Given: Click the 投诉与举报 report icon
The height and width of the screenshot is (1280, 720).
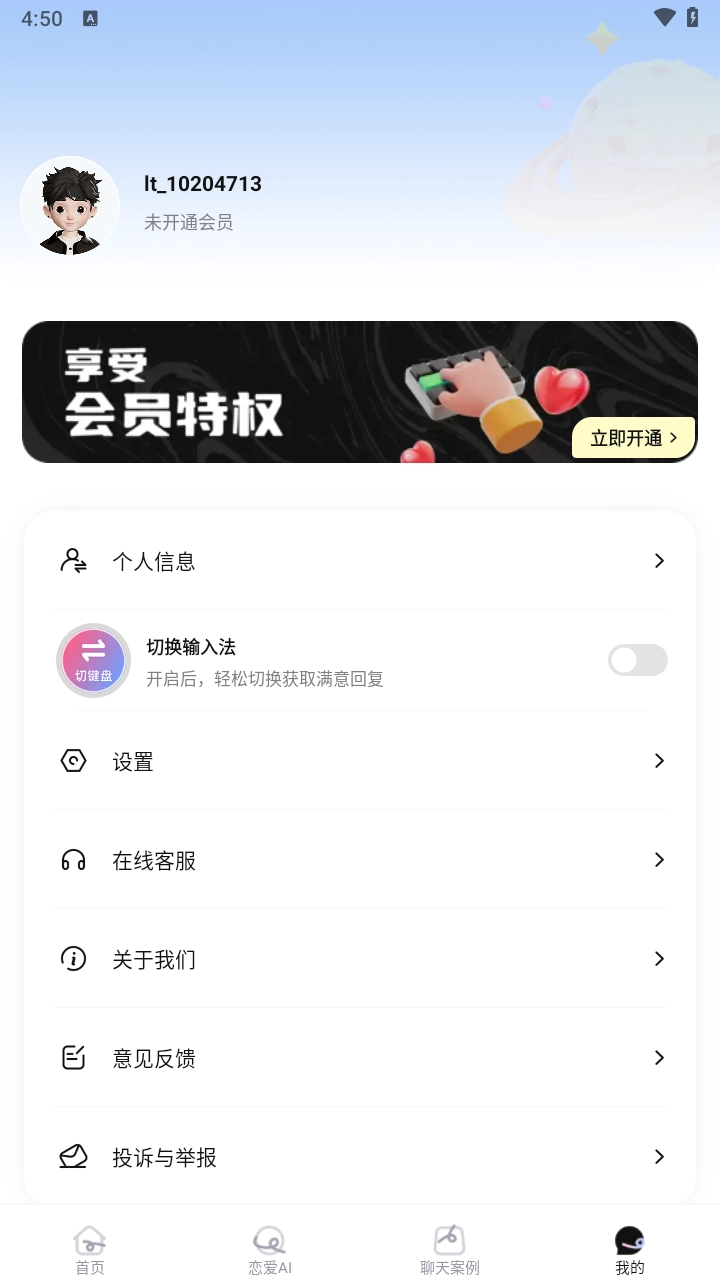Looking at the screenshot, I should [72, 1157].
